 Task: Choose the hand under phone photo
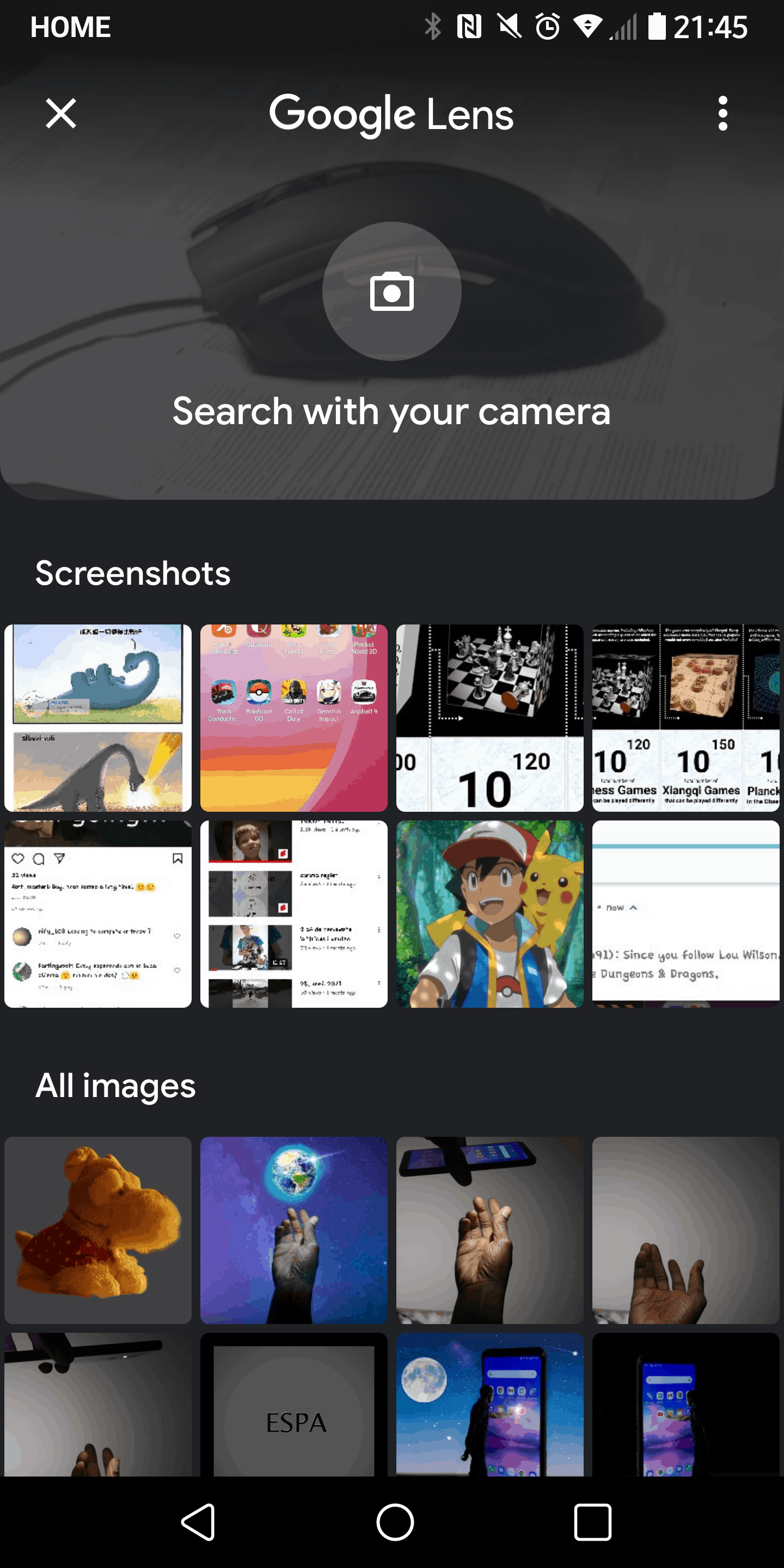490,1230
